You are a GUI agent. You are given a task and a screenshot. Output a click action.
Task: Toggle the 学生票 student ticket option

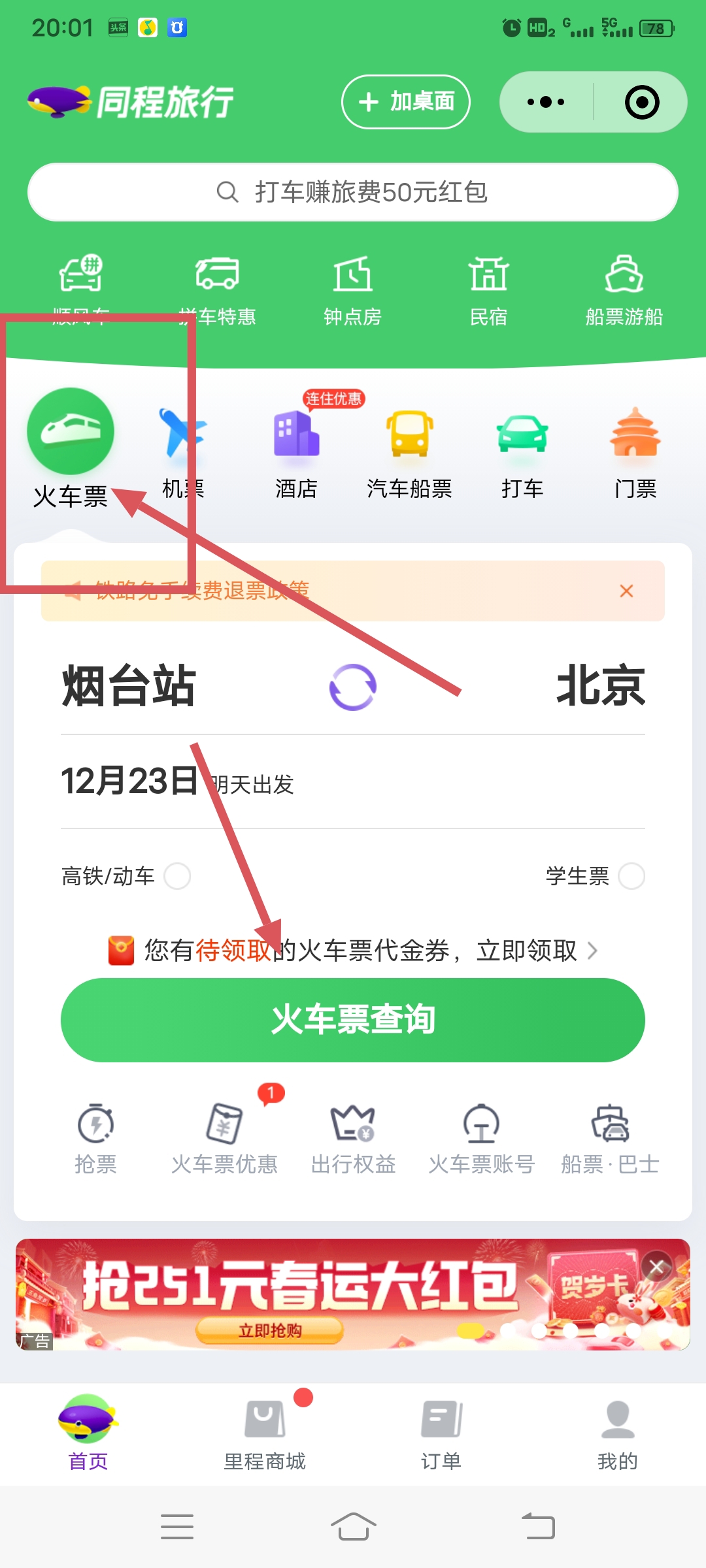(x=631, y=876)
